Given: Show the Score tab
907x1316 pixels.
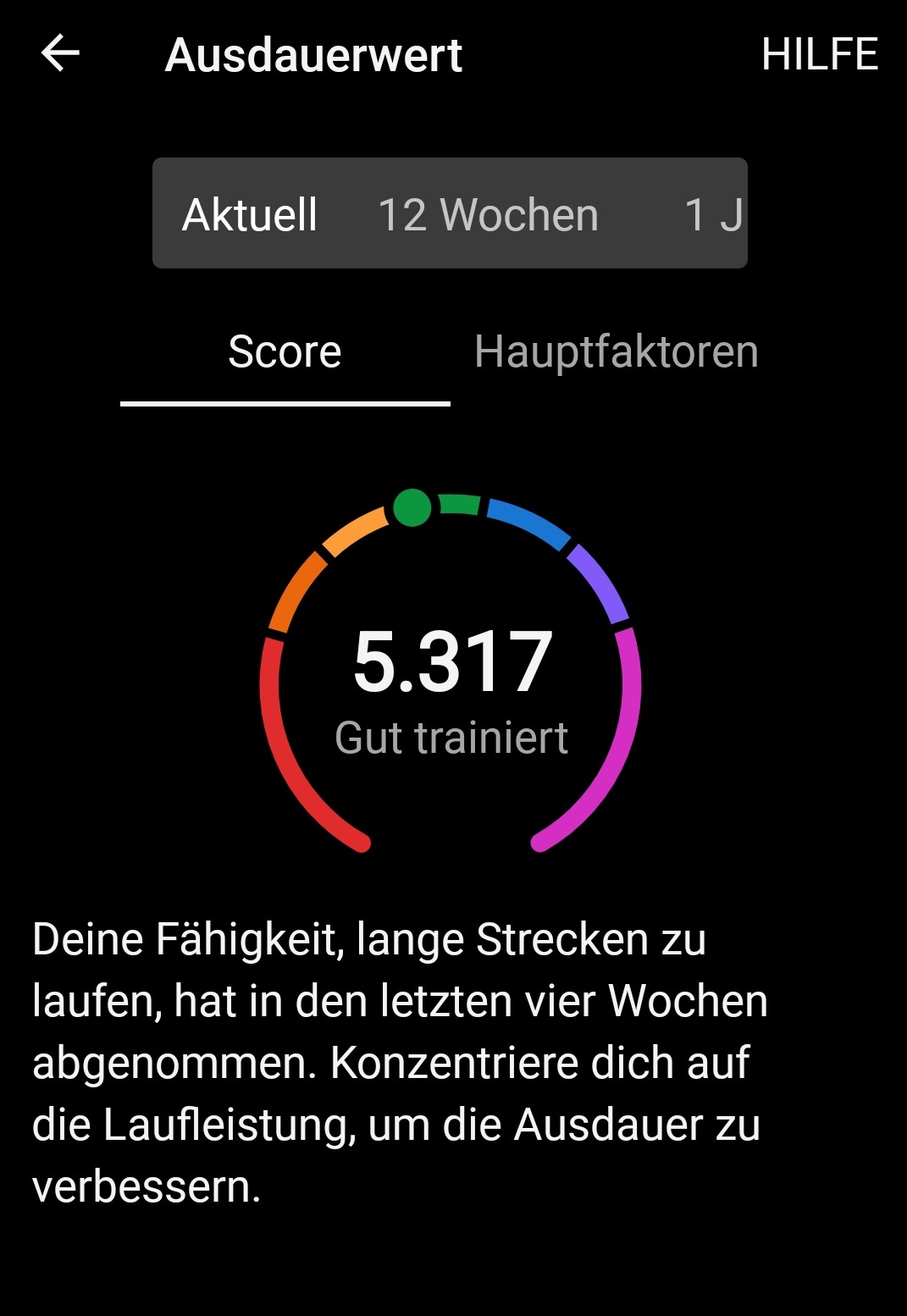Looking at the screenshot, I should [x=285, y=352].
